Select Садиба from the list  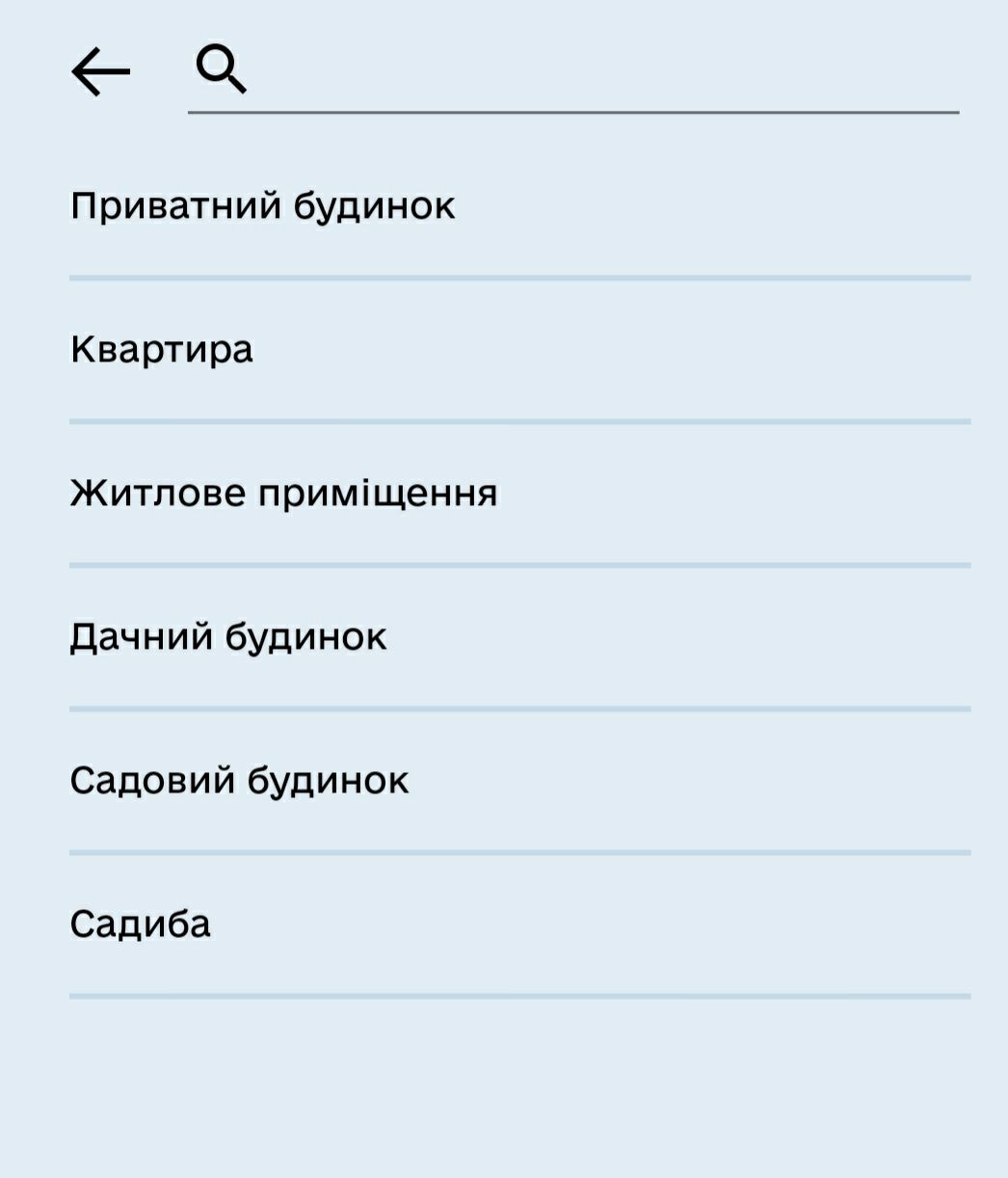pyautogui.click(x=141, y=924)
